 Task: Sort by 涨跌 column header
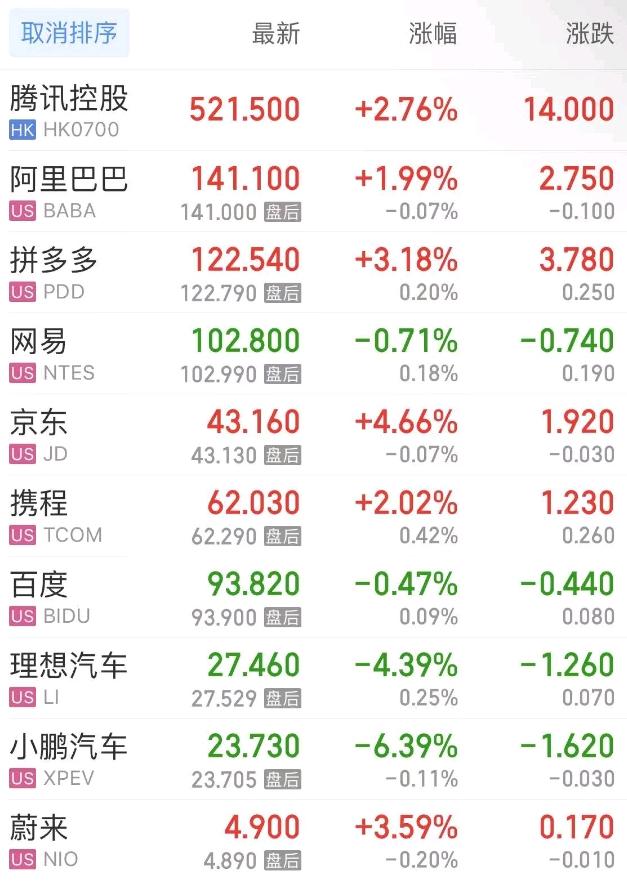point(589,33)
